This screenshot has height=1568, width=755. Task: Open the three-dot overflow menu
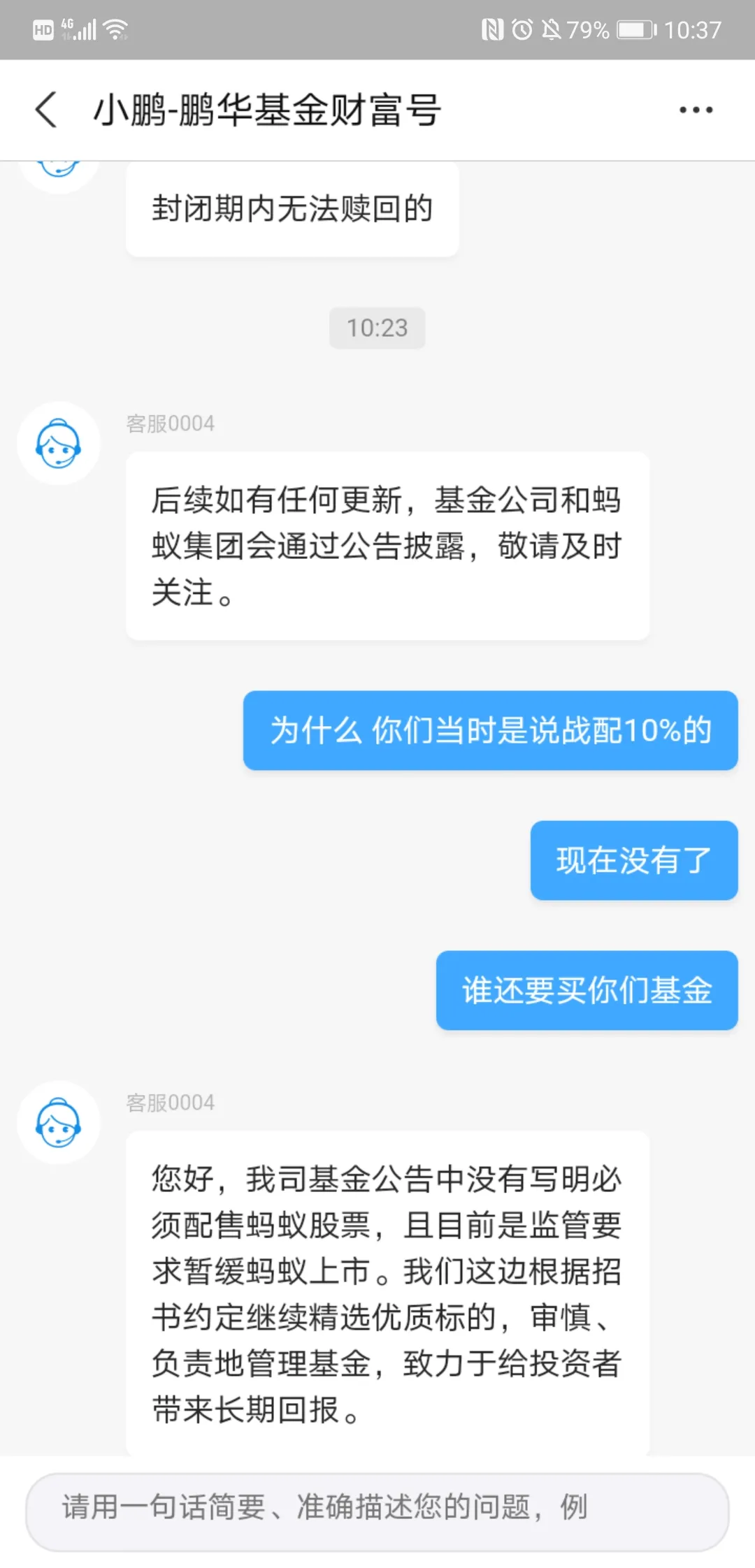[696, 110]
